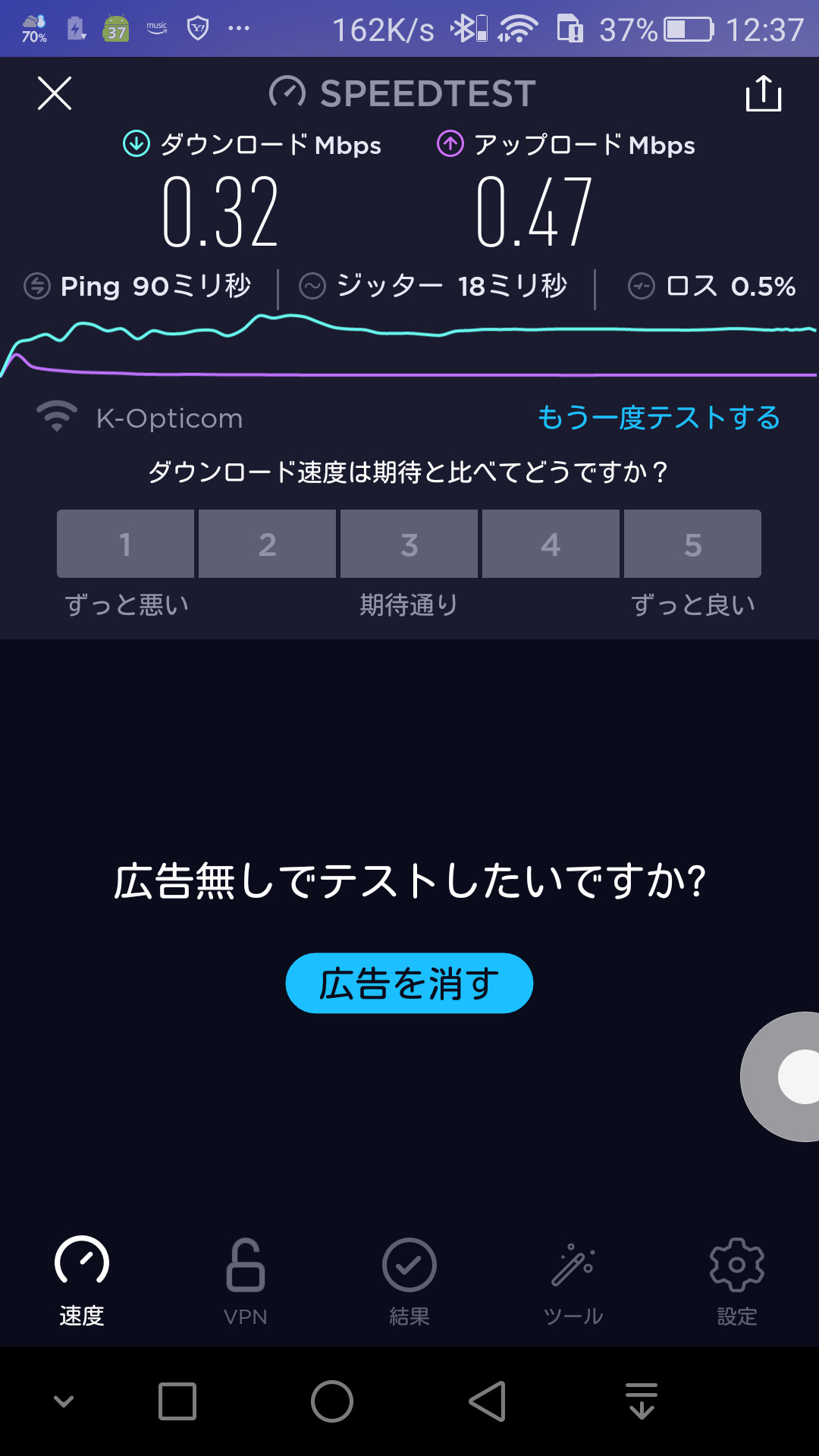Viewport: 819px width, 1456px height.
Task: Tap もう一度テストする to retest
Action: (x=658, y=418)
